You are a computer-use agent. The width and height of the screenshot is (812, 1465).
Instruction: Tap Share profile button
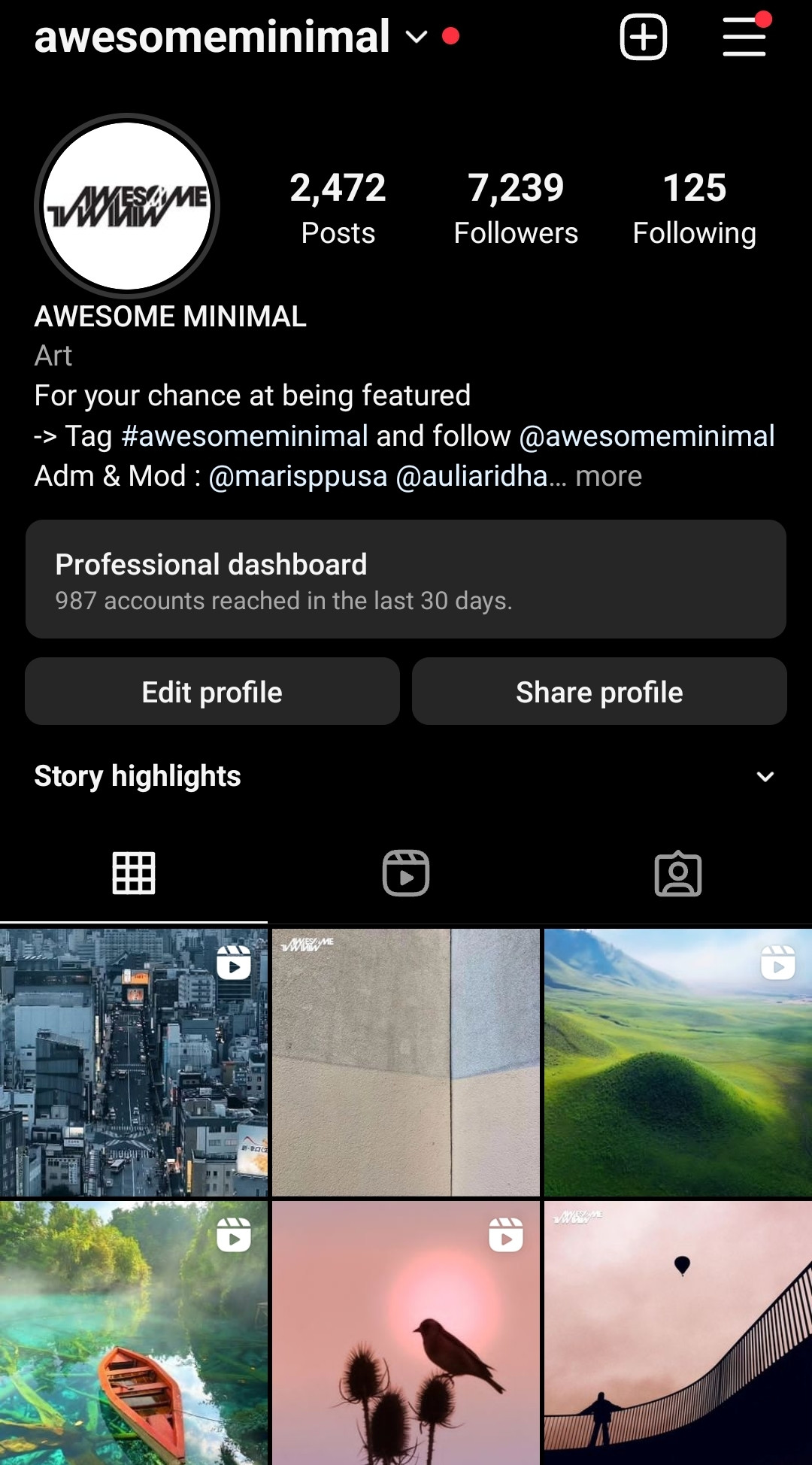coord(599,692)
